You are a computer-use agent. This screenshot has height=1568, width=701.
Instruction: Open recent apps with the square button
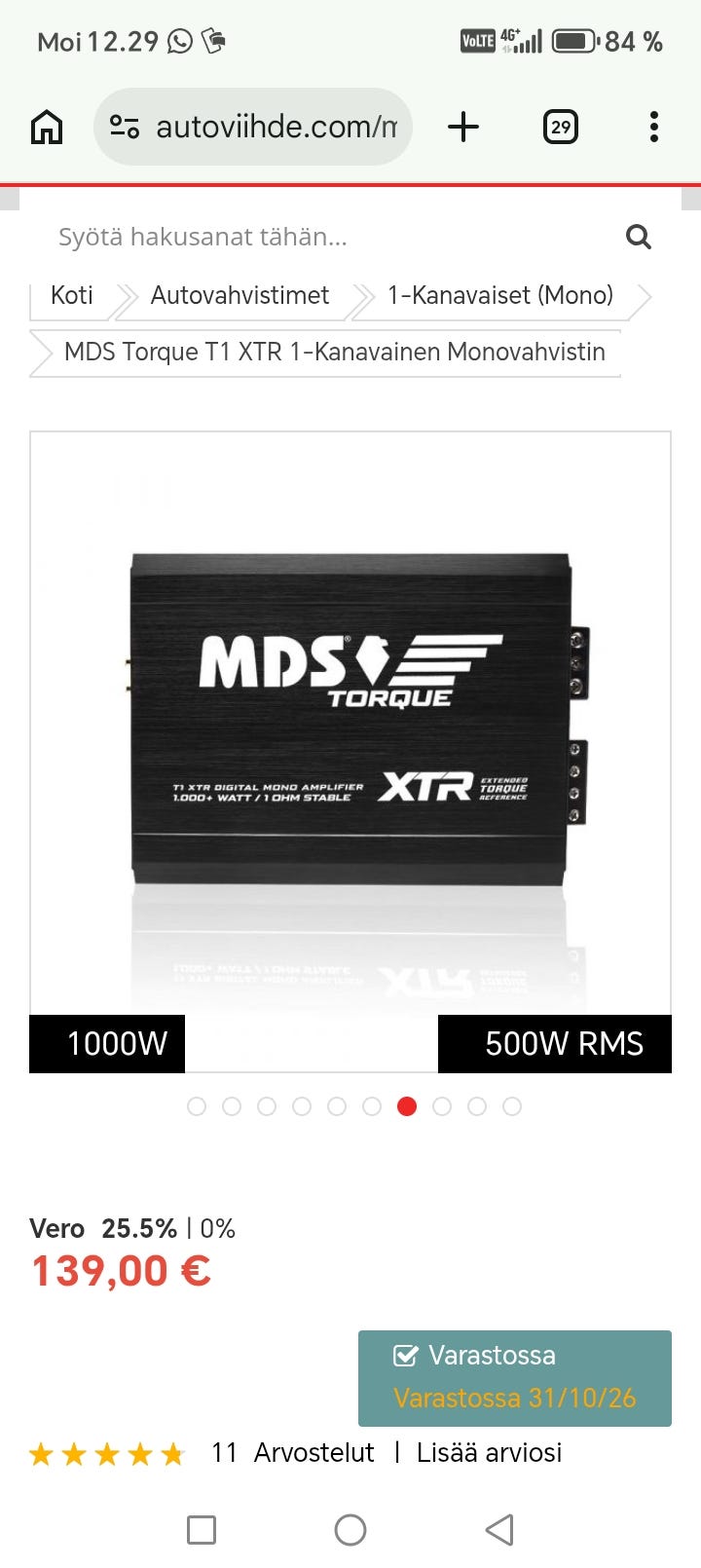(202, 1529)
